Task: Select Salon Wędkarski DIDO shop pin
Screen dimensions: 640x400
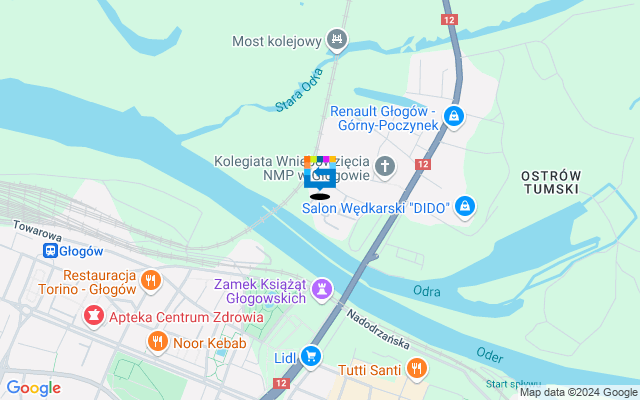Action: pyautogui.click(x=464, y=207)
